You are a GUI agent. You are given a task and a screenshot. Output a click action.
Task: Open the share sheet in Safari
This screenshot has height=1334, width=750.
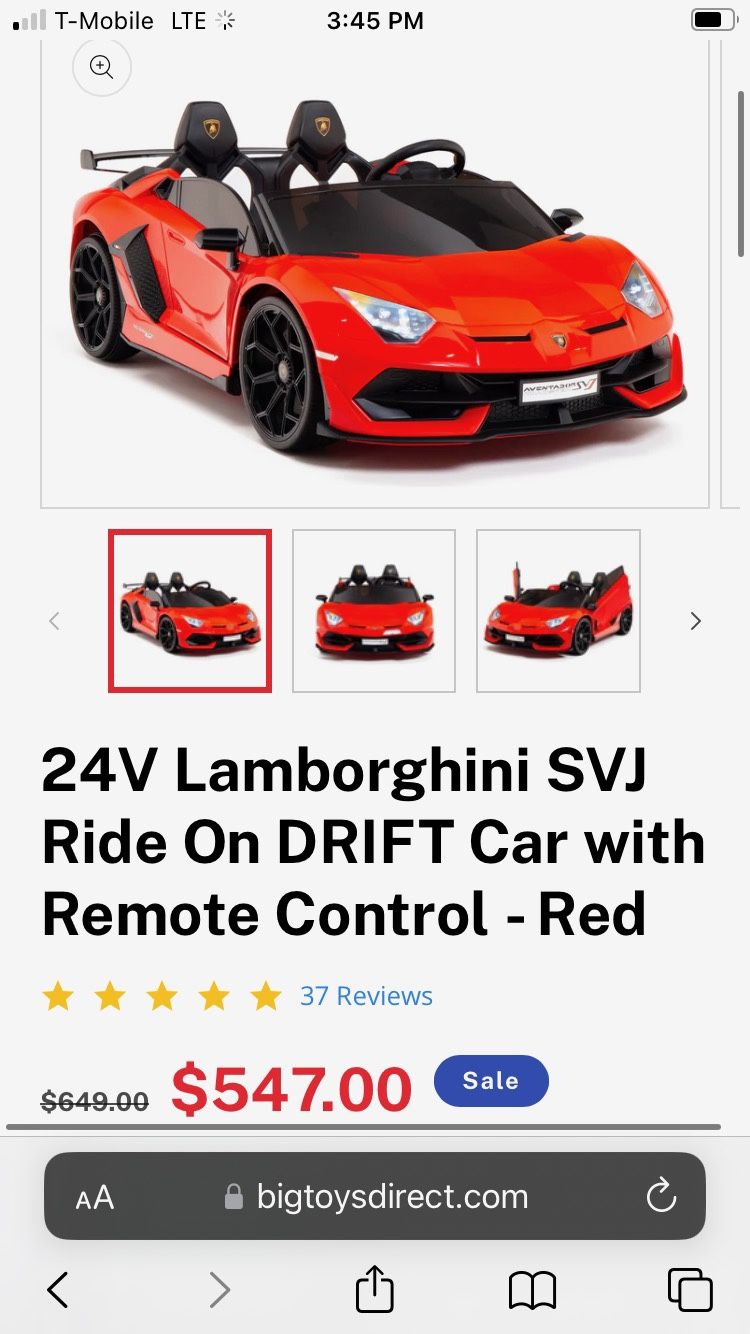(374, 1289)
